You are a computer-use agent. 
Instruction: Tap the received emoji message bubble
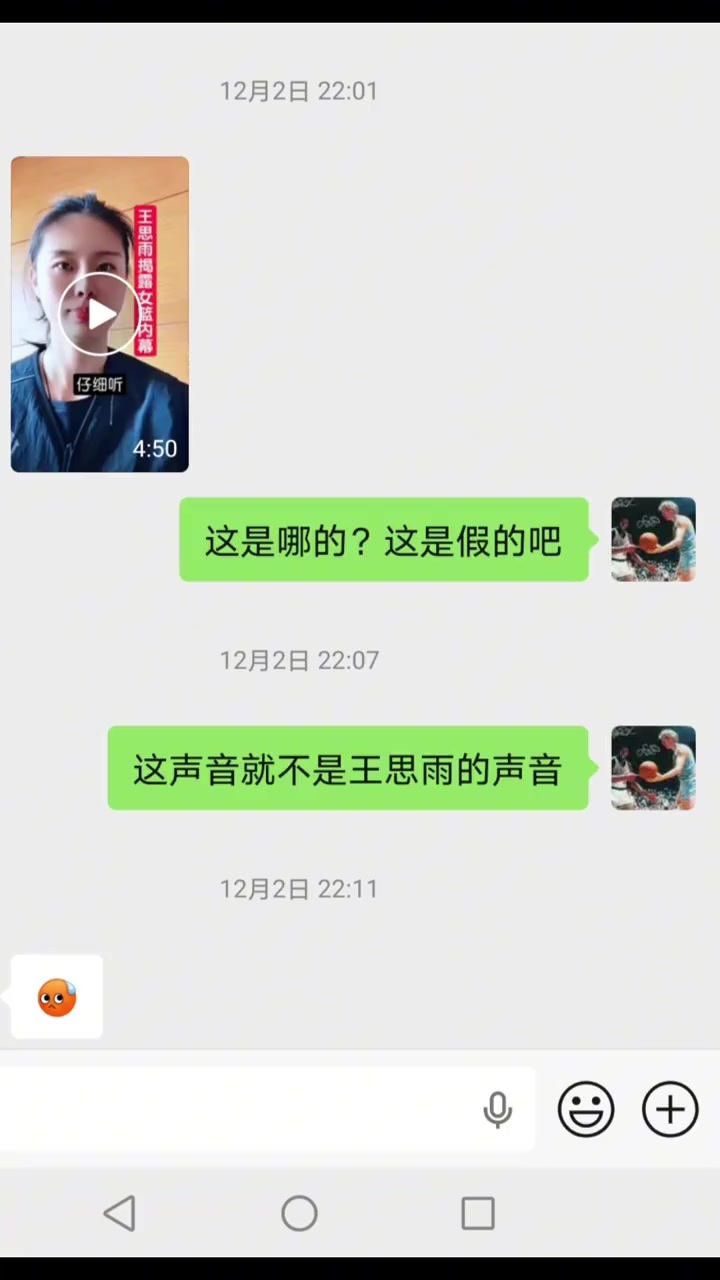click(x=57, y=997)
